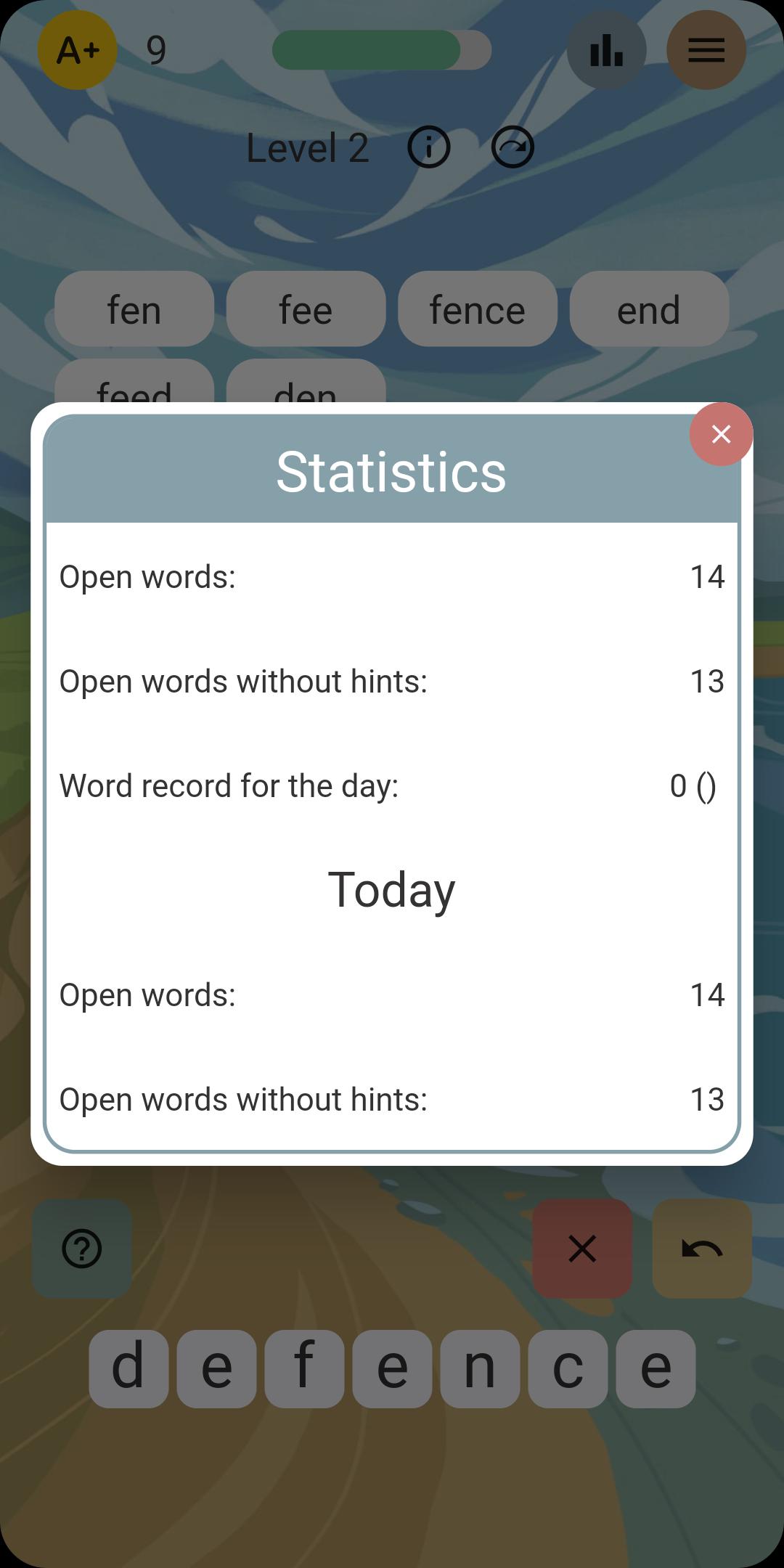Open the hamburger menu
This screenshot has width=784, height=1568.
coord(706,51)
